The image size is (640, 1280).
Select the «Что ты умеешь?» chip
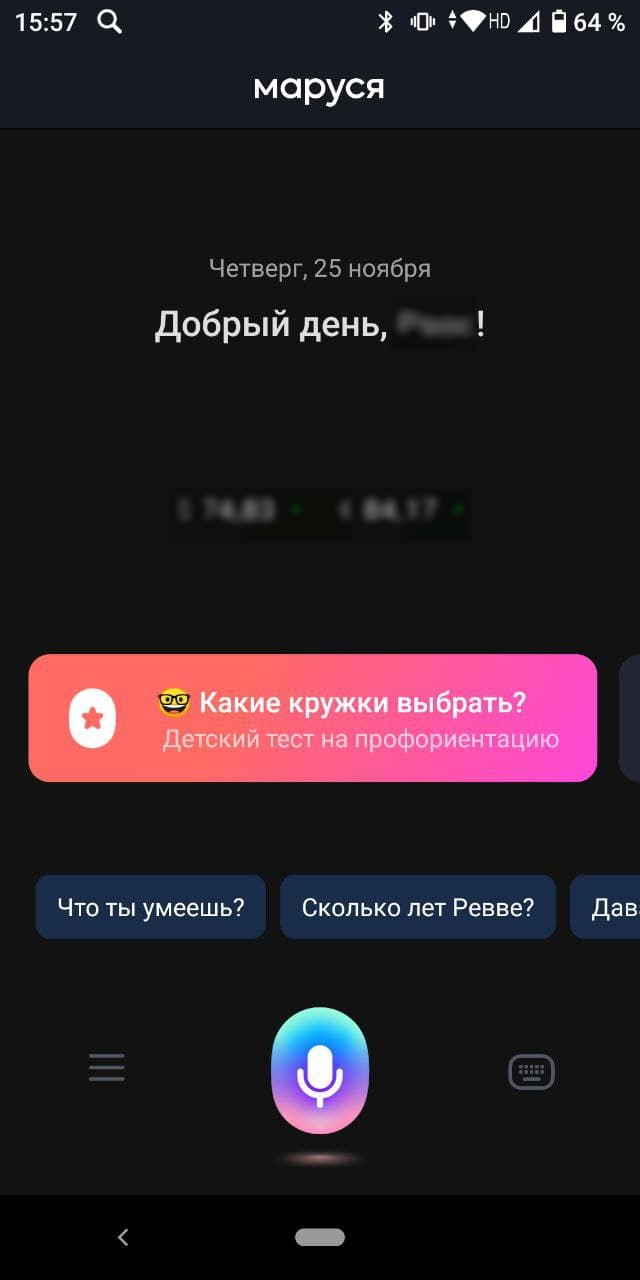pyautogui.click(x=151, y=907)
